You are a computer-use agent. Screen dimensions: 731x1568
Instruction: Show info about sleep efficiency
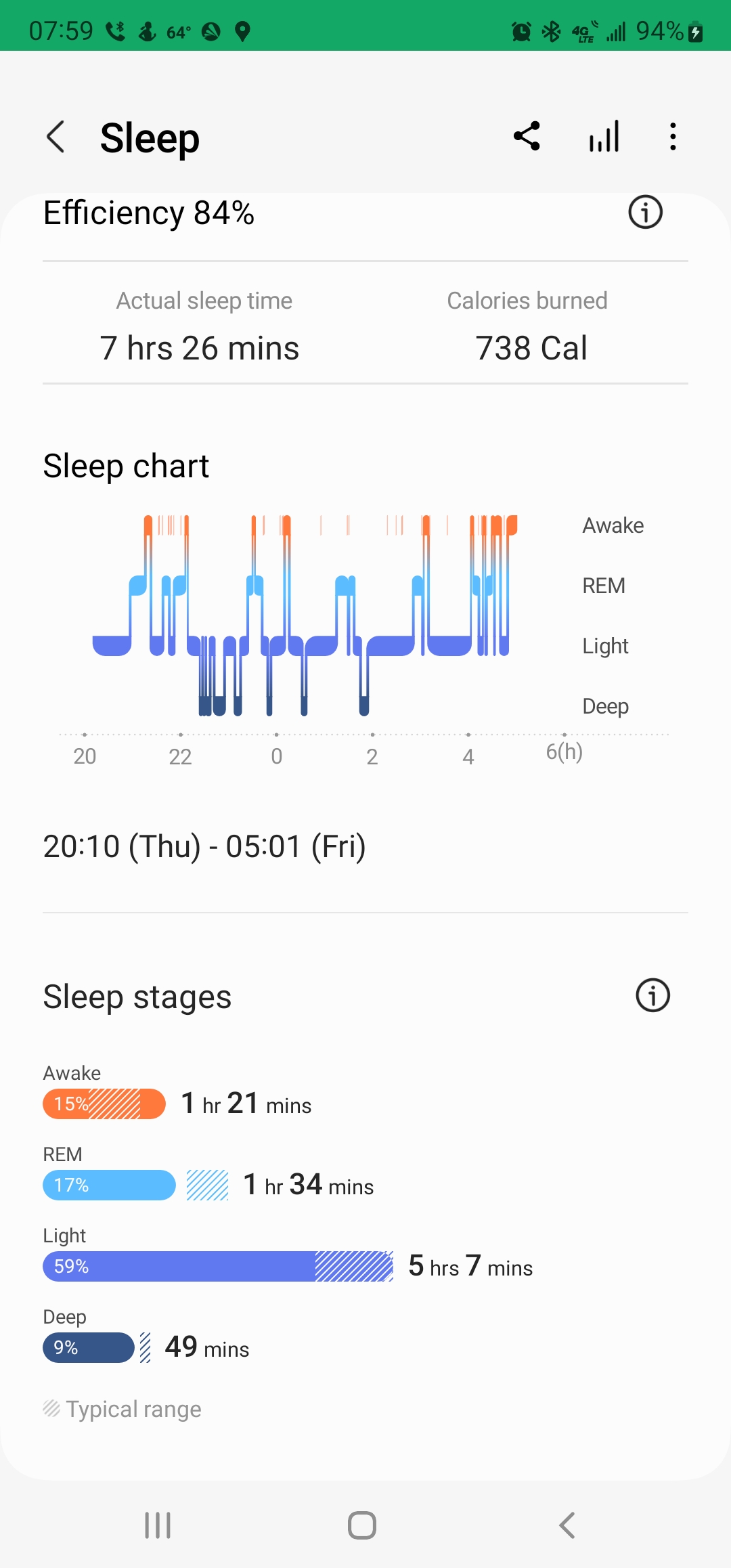[x=645, y=213]
